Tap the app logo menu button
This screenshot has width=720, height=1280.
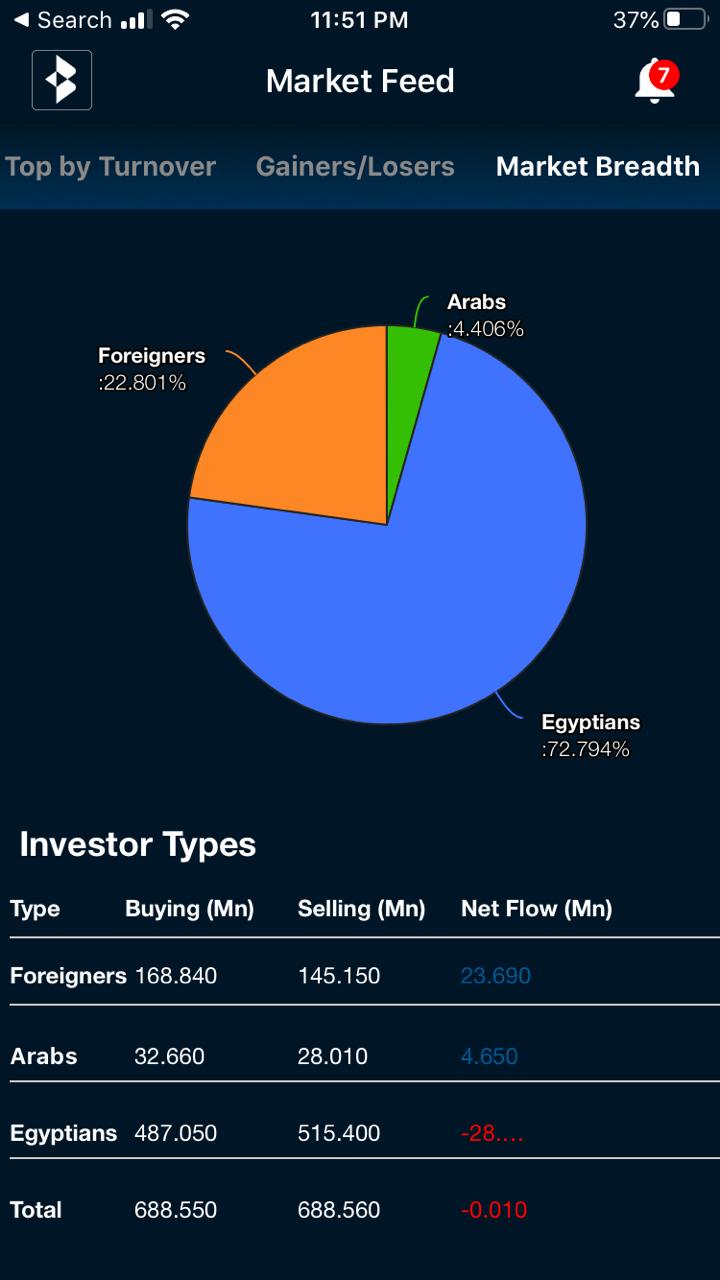click(62, 80)
